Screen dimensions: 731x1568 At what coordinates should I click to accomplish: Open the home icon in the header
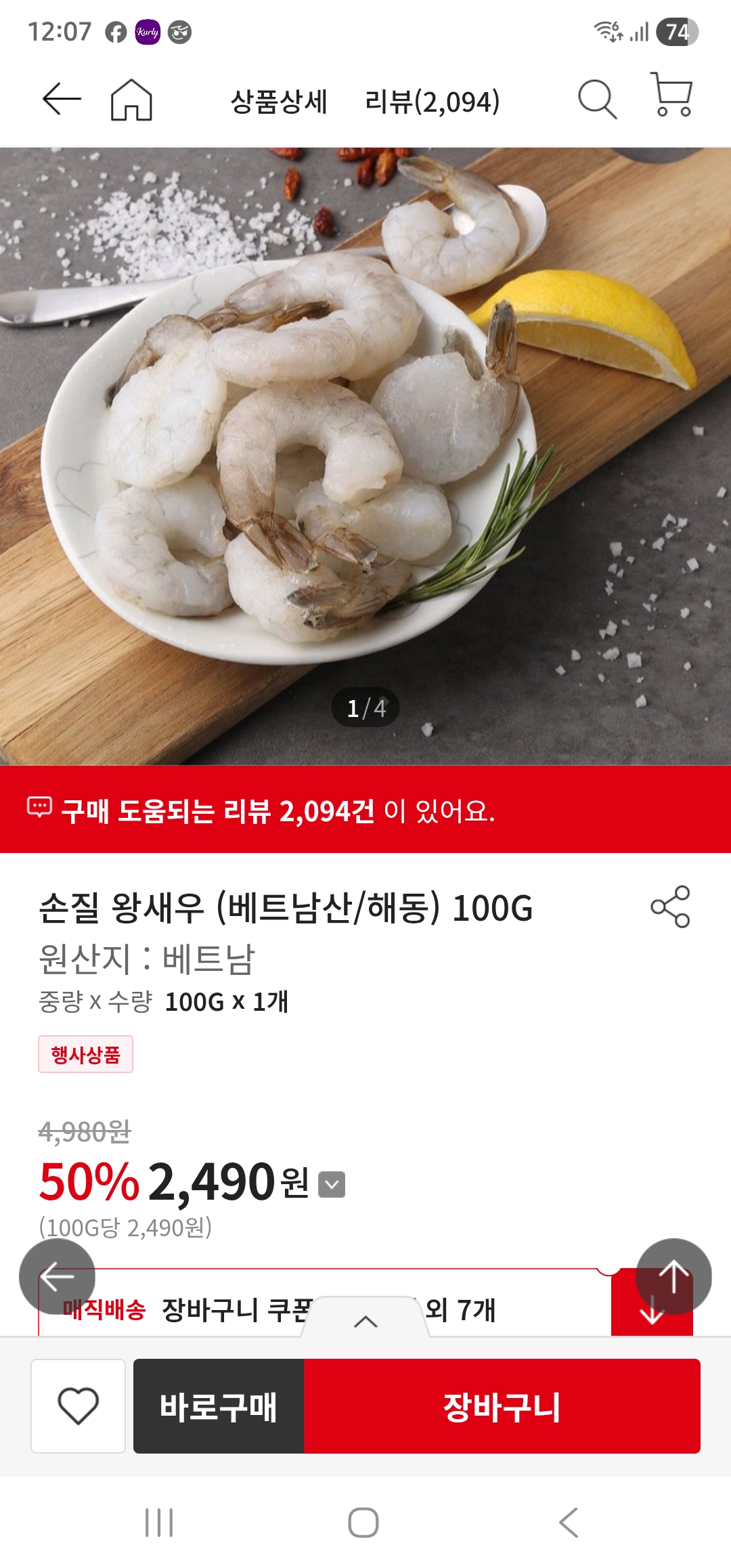[x=131, y=100]
